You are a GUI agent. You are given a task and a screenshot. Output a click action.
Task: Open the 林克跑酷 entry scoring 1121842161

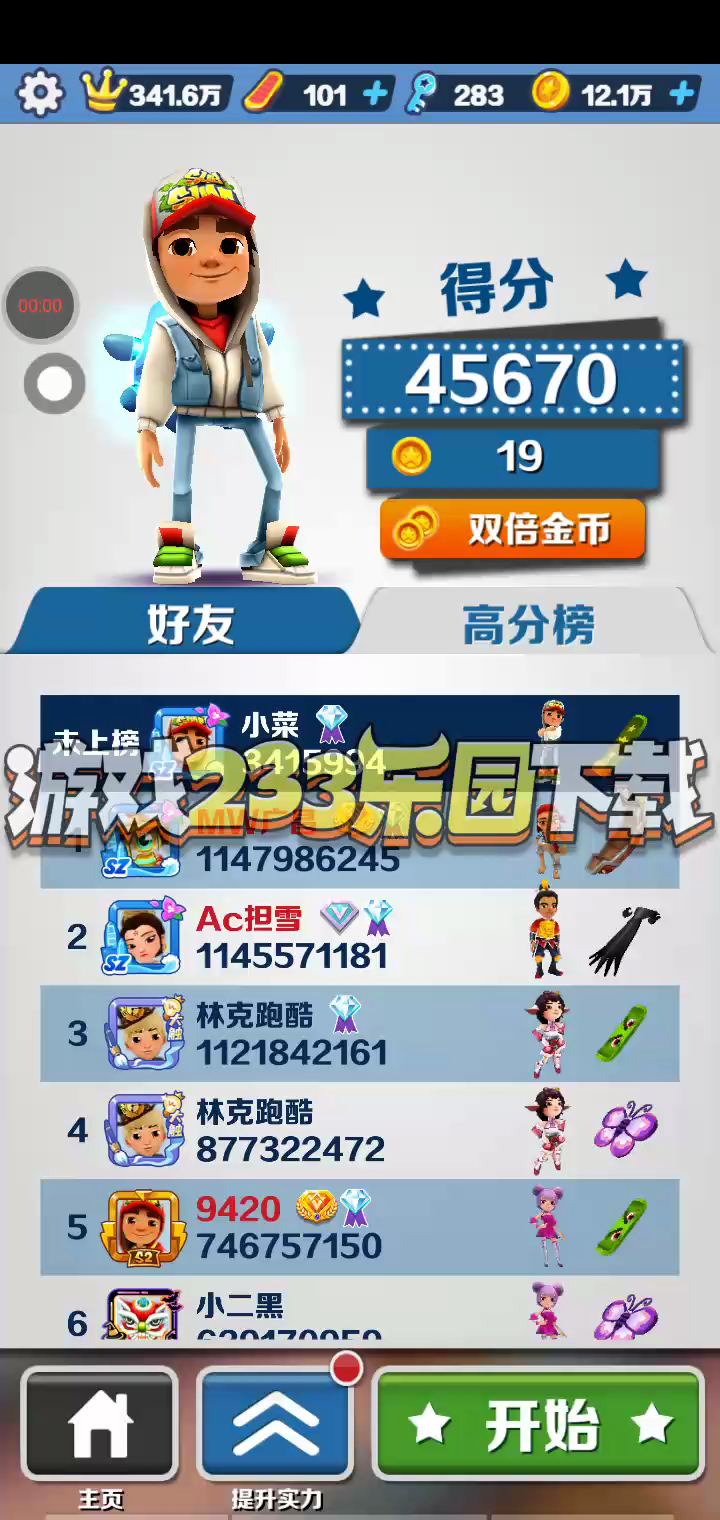360,1033
